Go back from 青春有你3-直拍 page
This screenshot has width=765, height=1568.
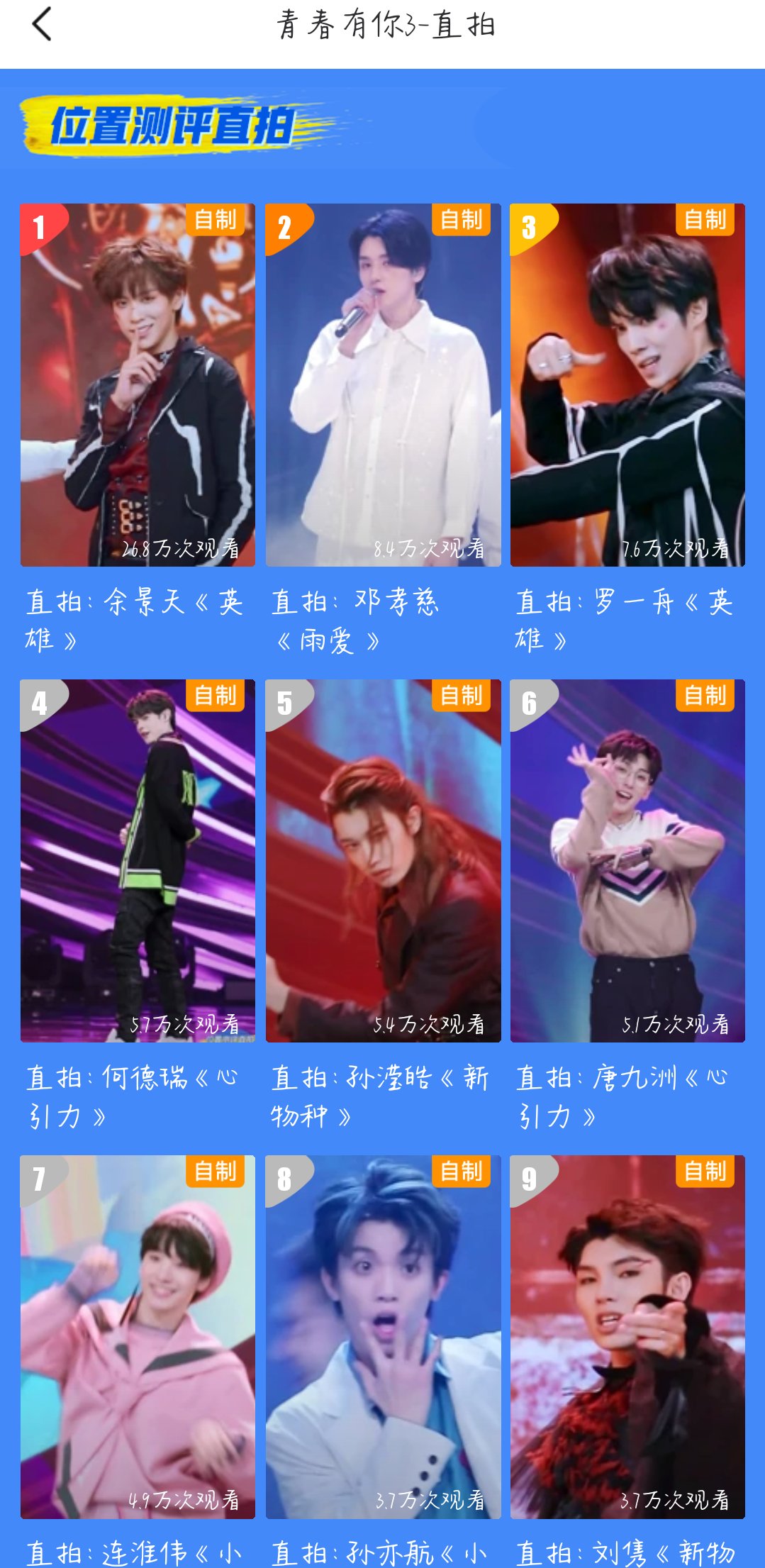click(43, 24)
